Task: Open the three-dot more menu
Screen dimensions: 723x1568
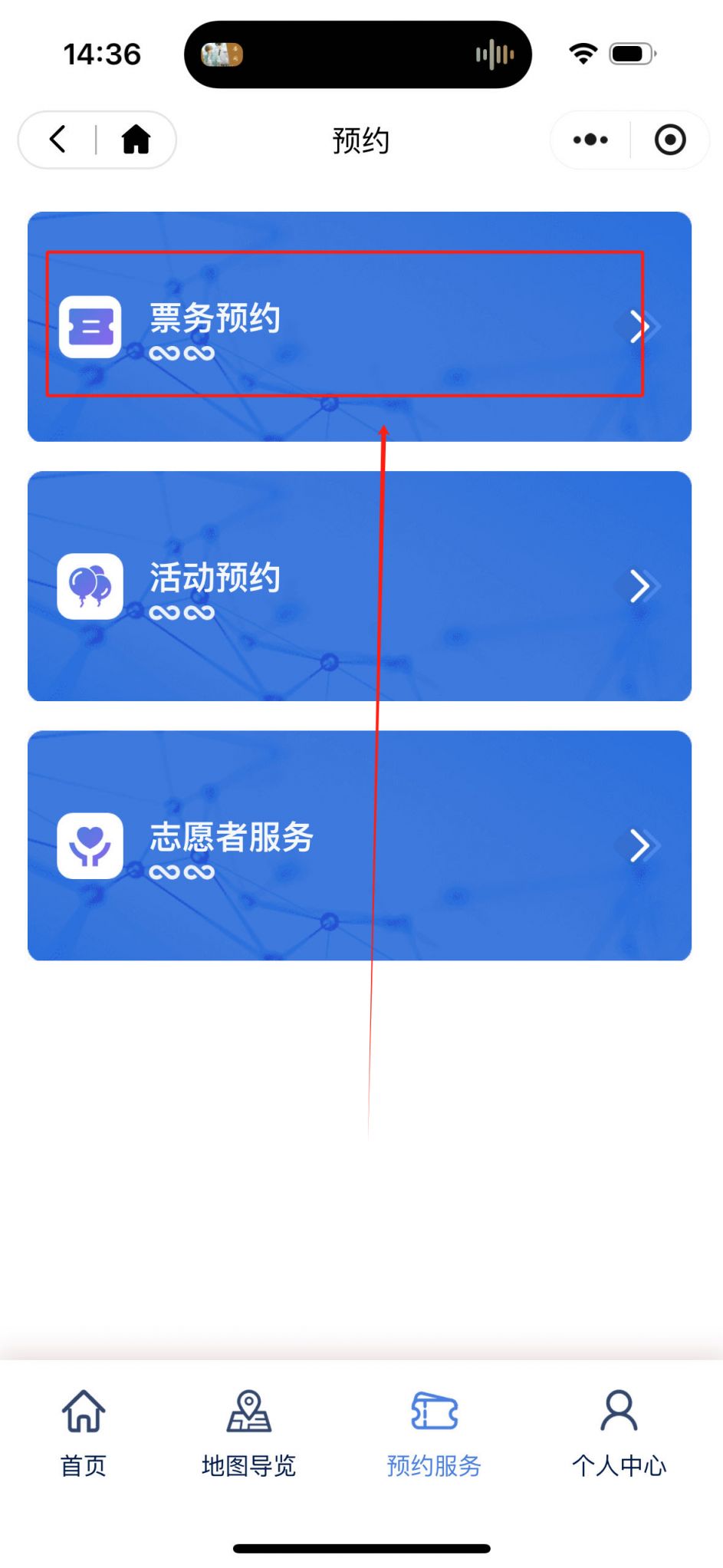Action: click(x=590, y=140)
